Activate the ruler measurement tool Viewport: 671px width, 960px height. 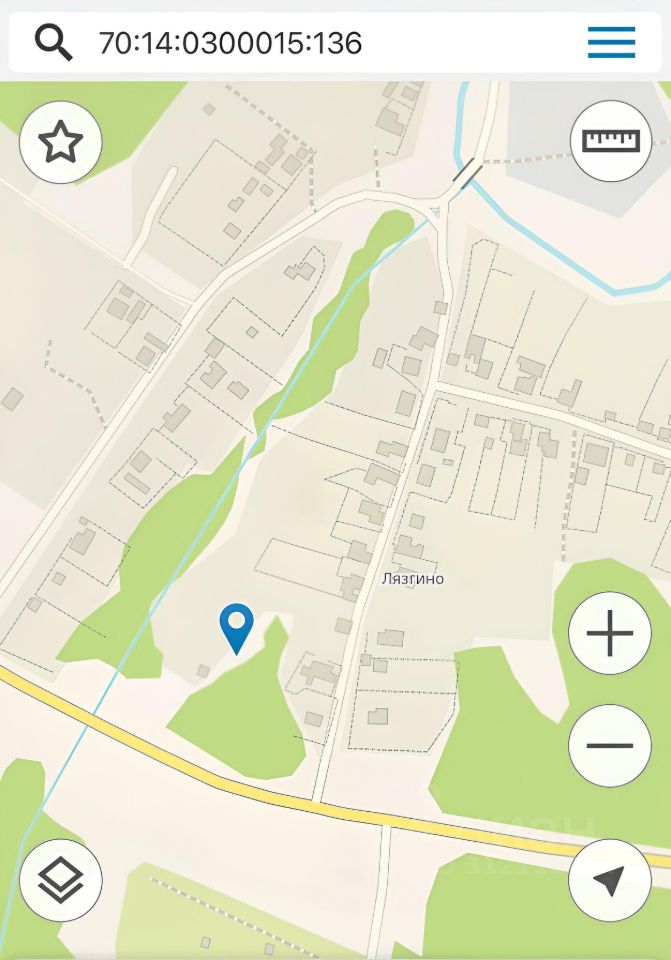click(611, 141)
